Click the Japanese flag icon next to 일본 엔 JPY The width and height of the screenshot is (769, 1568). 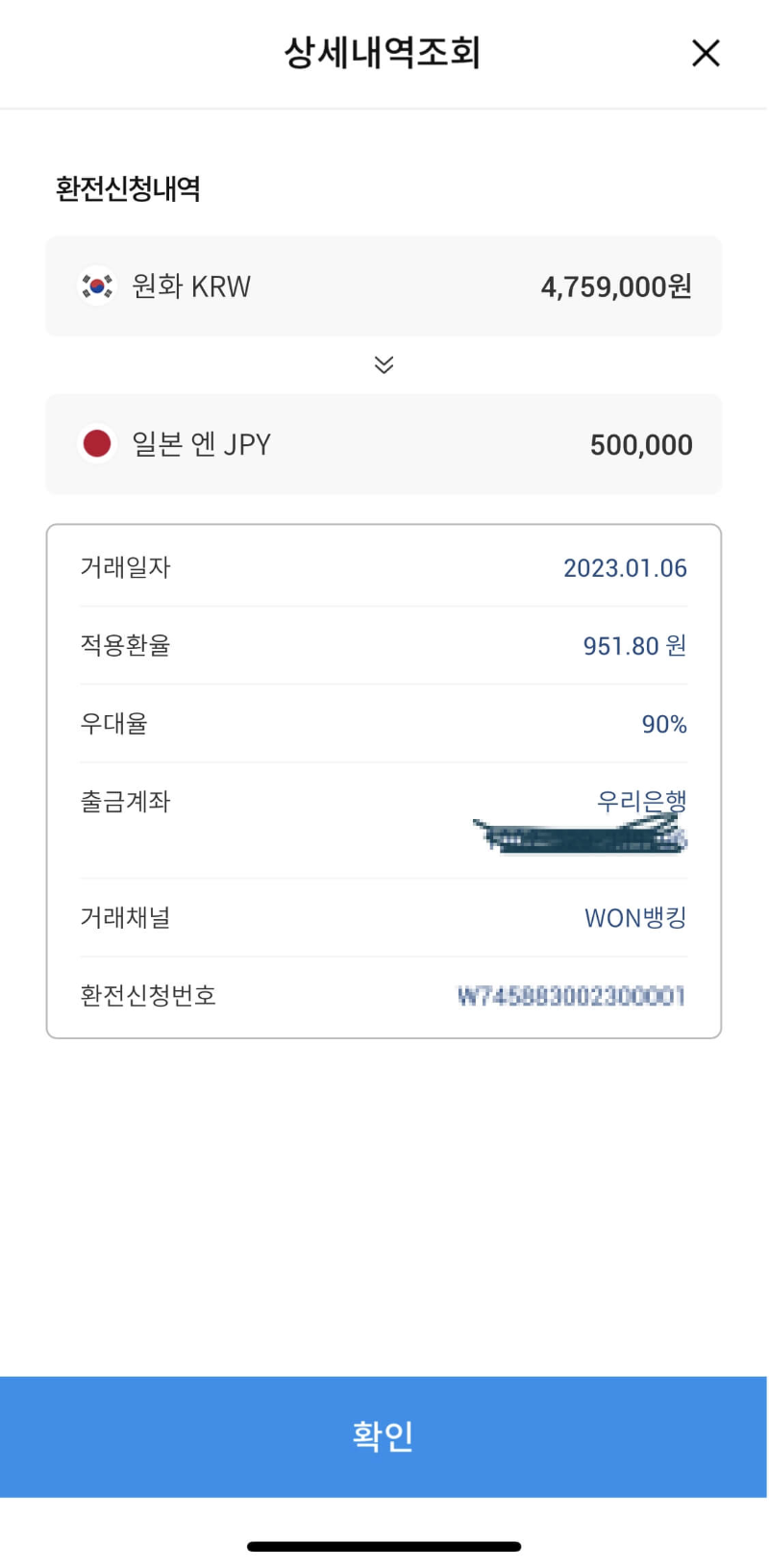97,444
